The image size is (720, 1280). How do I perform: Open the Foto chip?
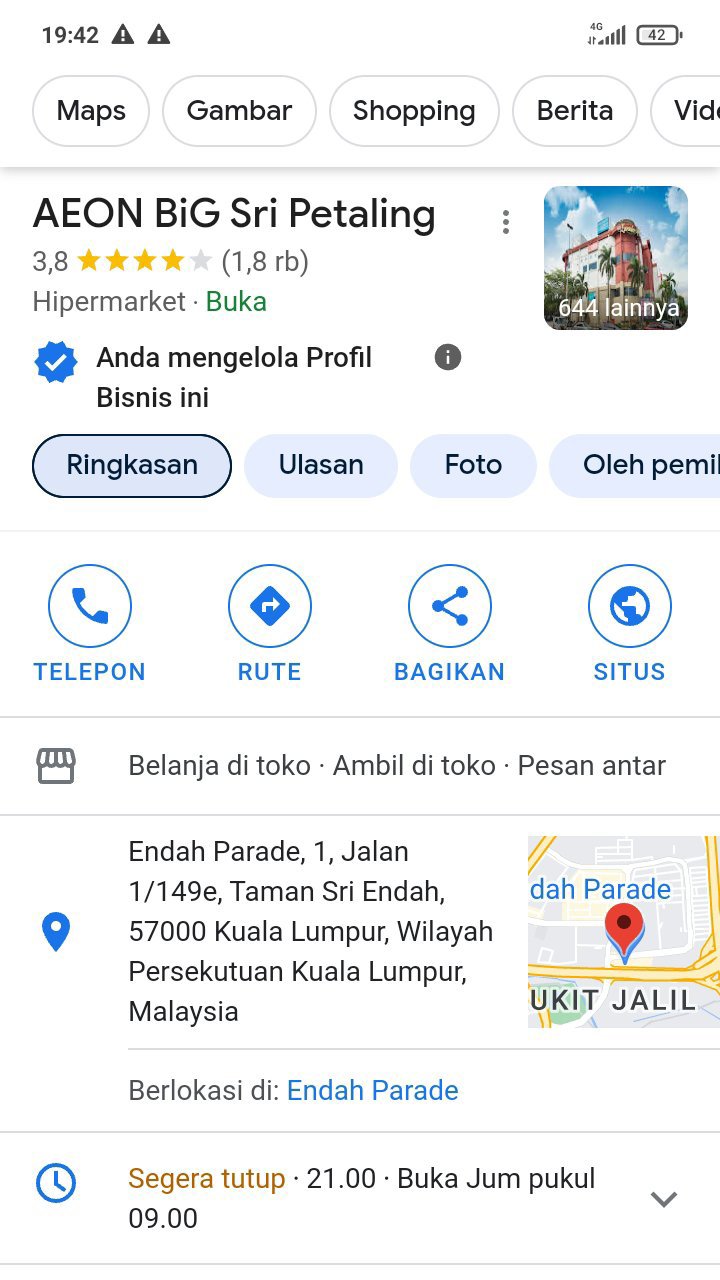tap(473, 465)
